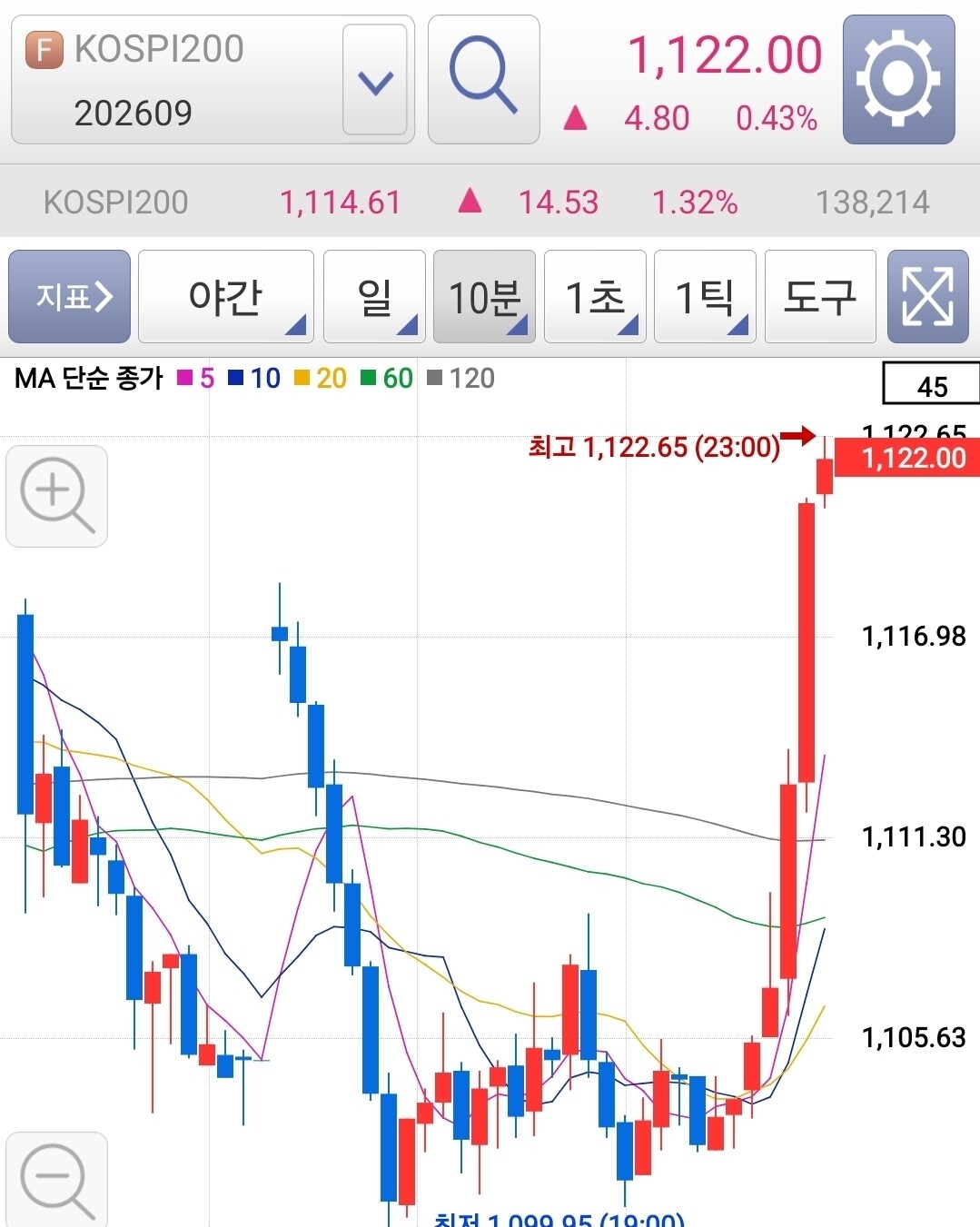Viewport: 980px width, 1227px height.
Task: Open the symbol search magnifier
Action: point(483,79)
